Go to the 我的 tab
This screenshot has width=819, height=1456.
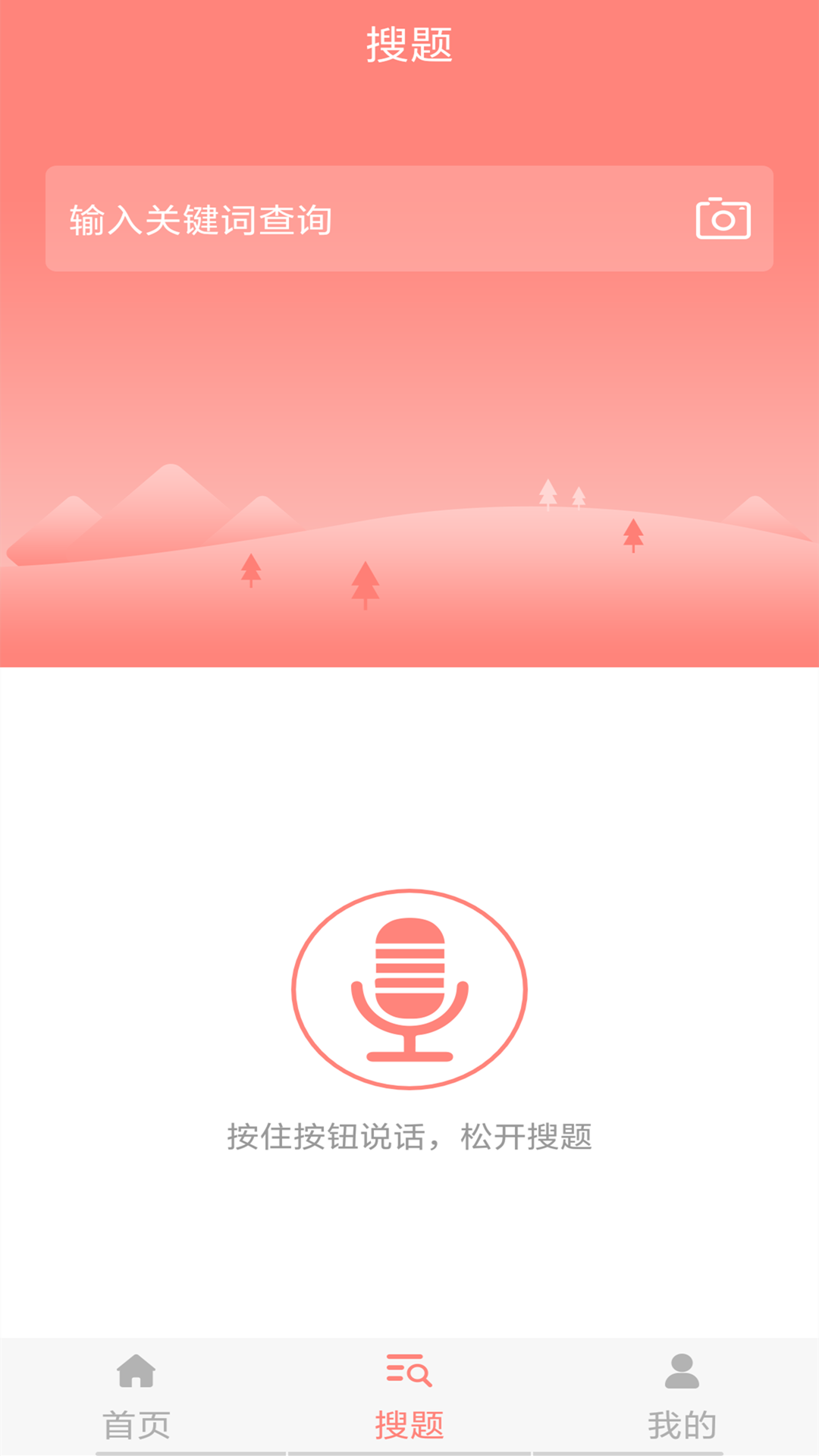(682, 1397)
